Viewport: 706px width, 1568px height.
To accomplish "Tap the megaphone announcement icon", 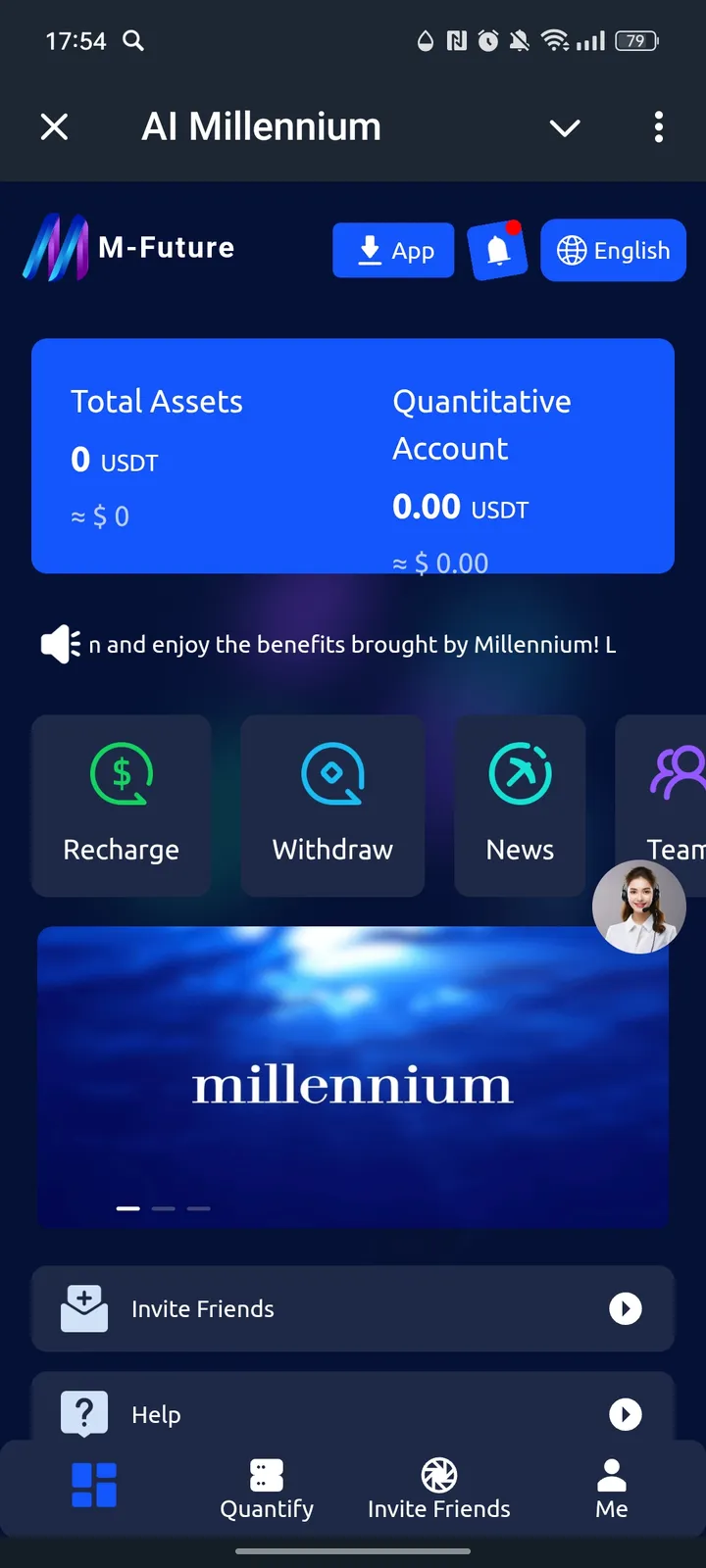I will [61, 644].
